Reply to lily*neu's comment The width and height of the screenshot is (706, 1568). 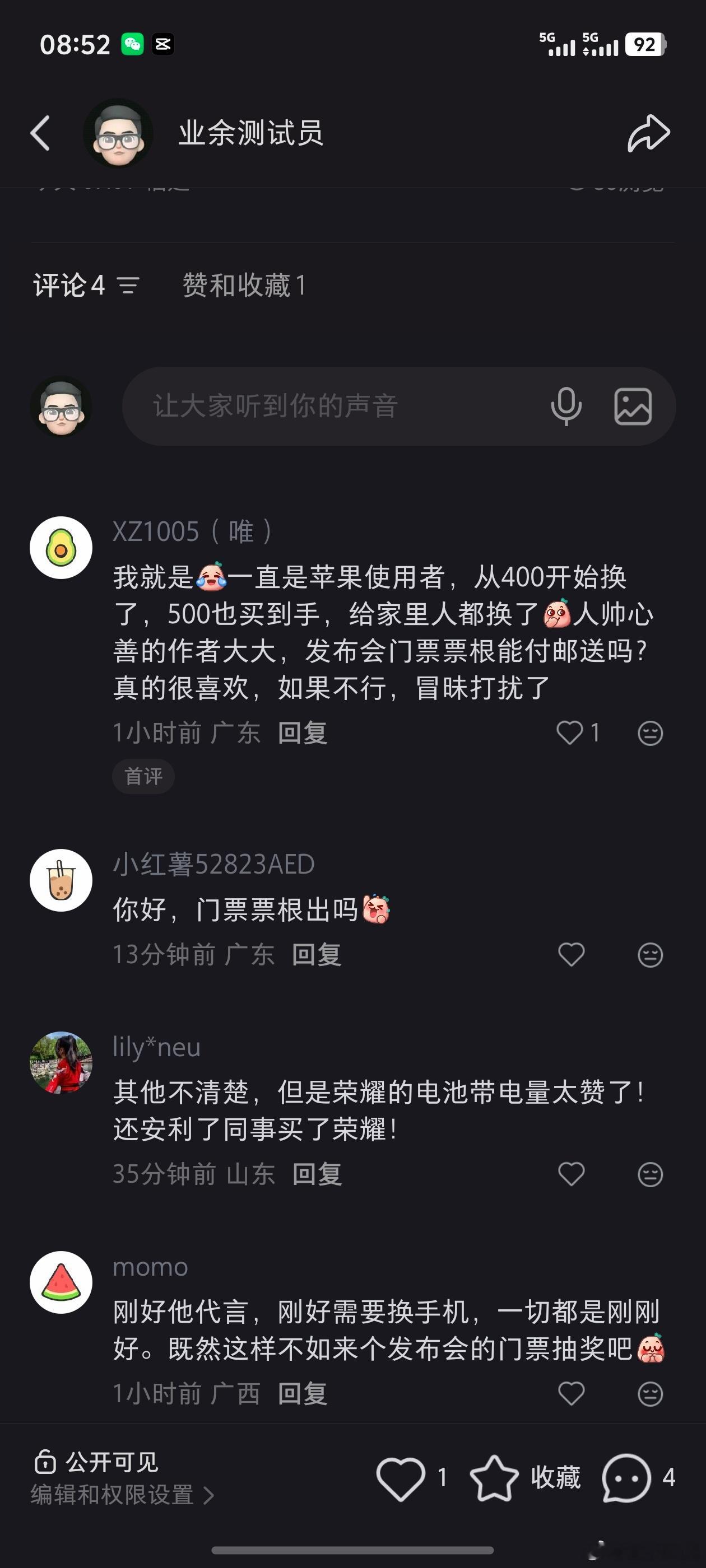317,1174
